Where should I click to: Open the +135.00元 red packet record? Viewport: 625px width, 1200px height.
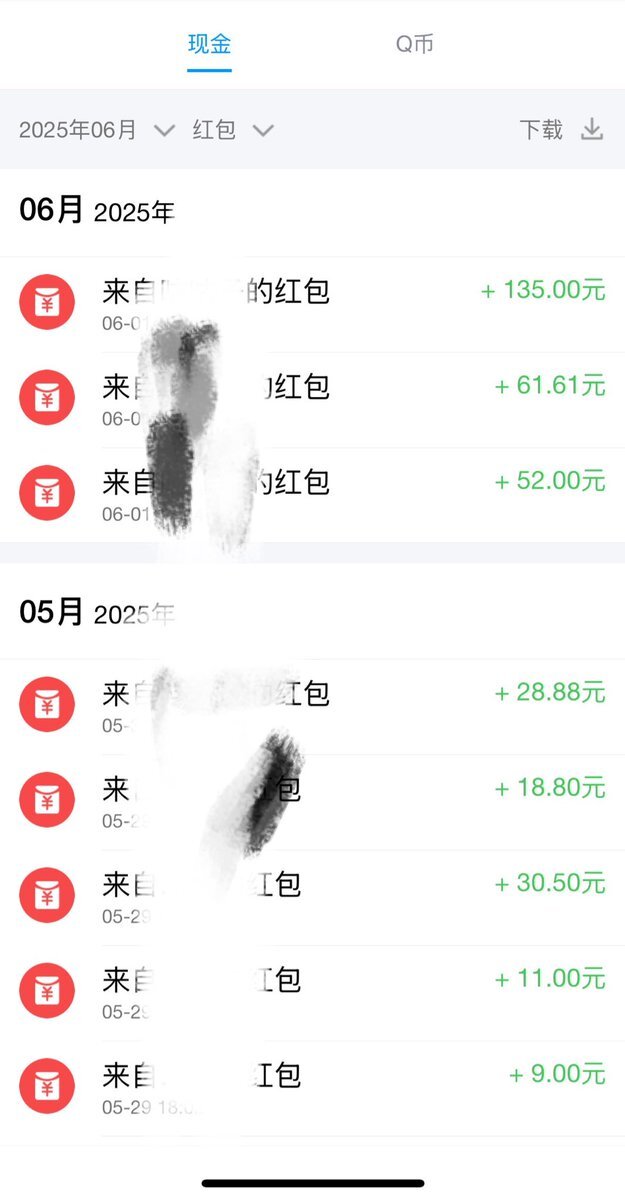click(x=312, y=304)
